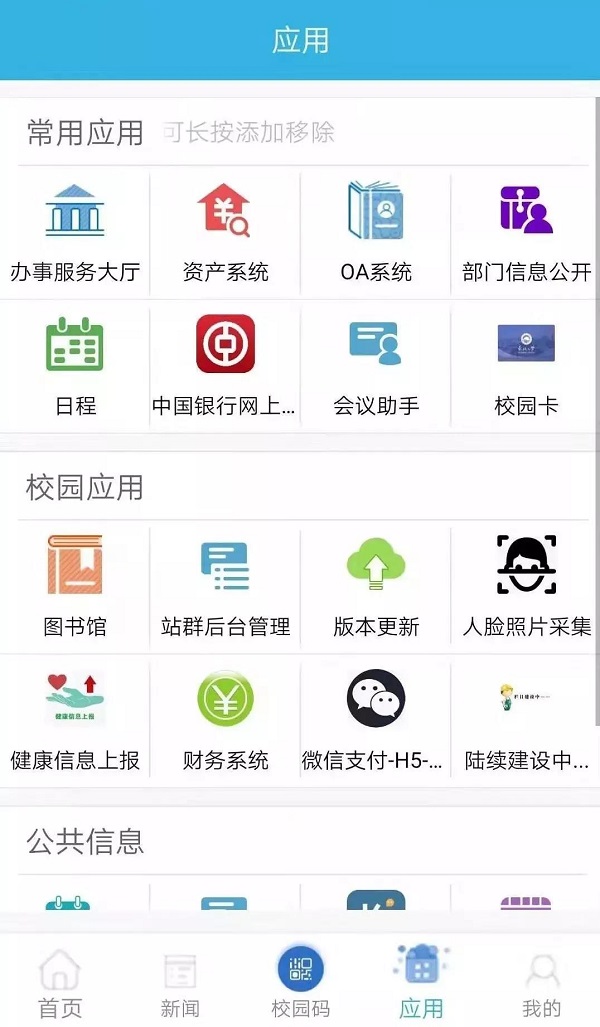Switch to 首页 tab

click(60, 984)
